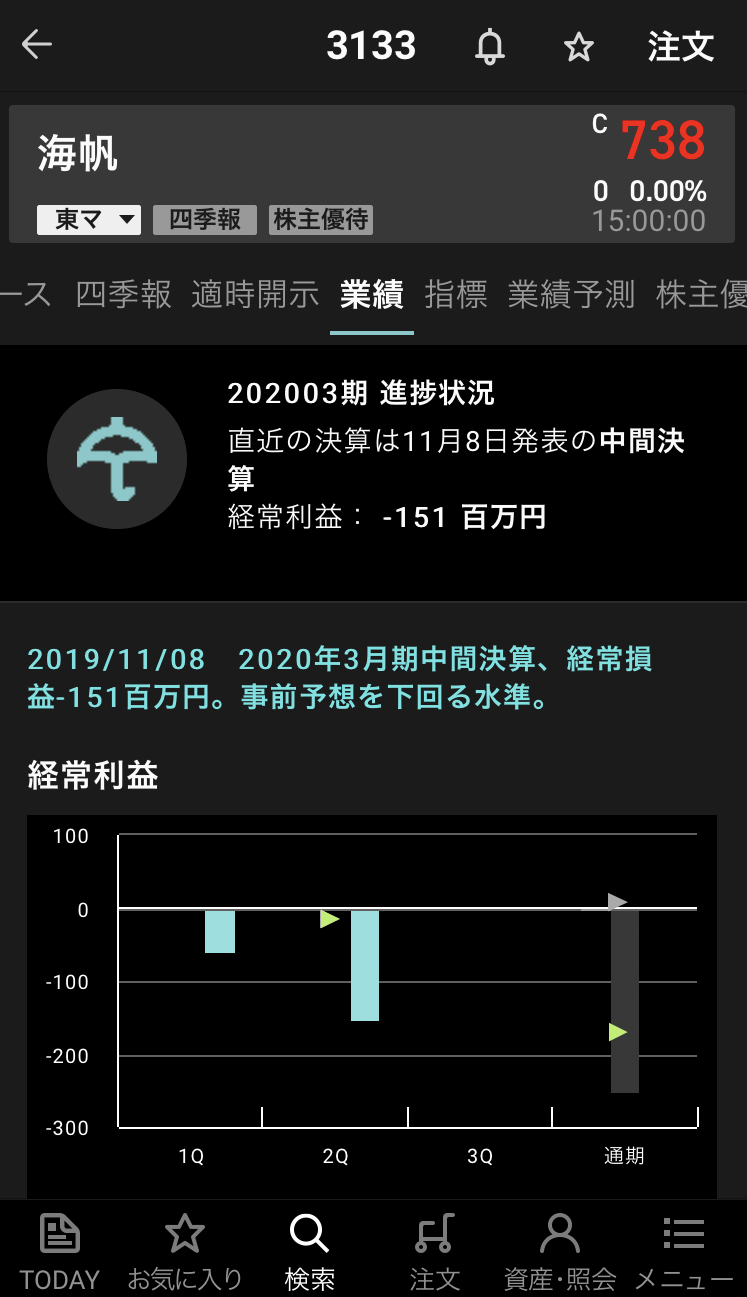Open the 株主優待 chip under 海帆
This screenshot has width=747, height=1297.
tap(321, 220)
